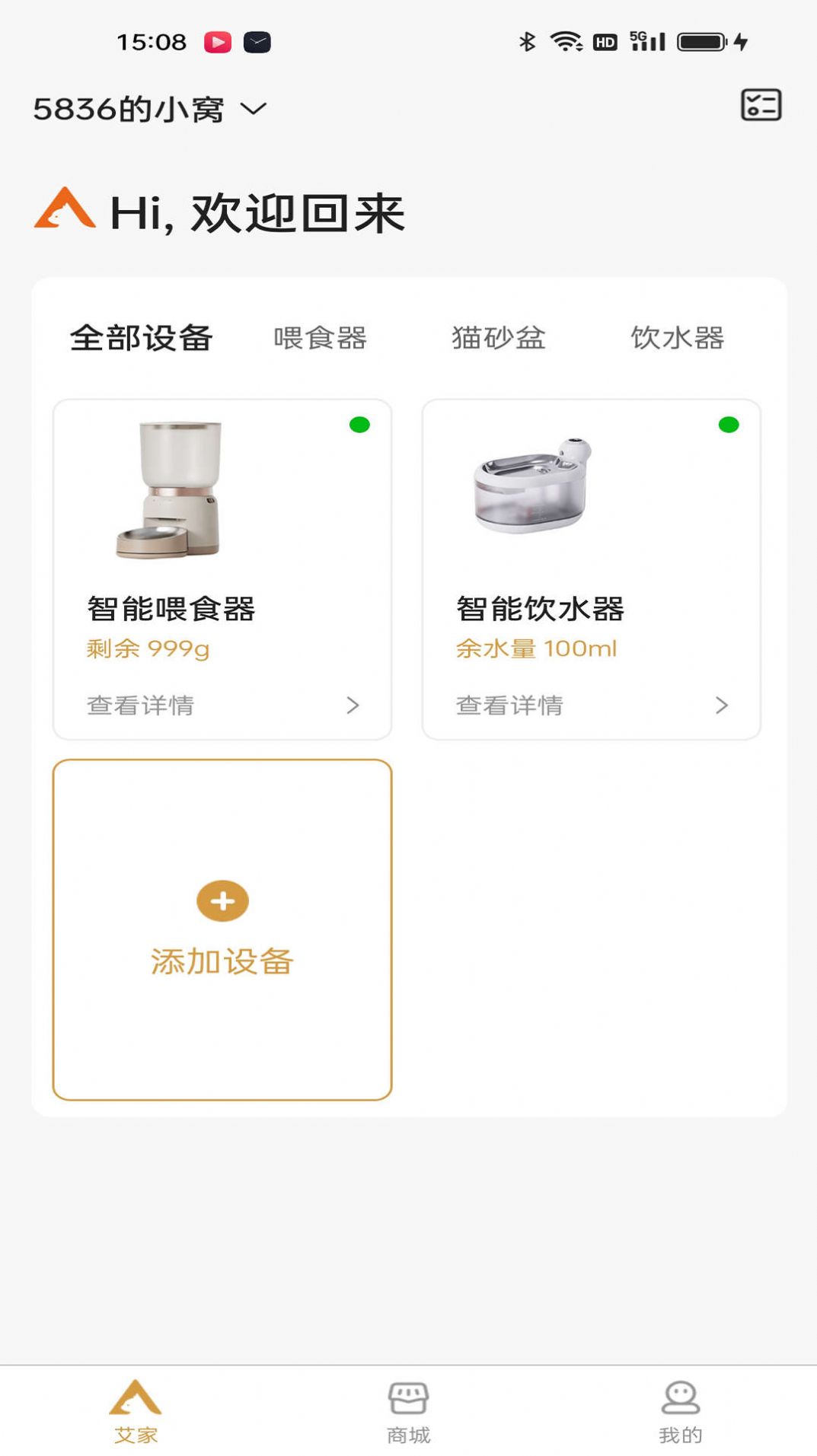
Task: Select the 饮水器 filter tab
Action: coord(678,338)
